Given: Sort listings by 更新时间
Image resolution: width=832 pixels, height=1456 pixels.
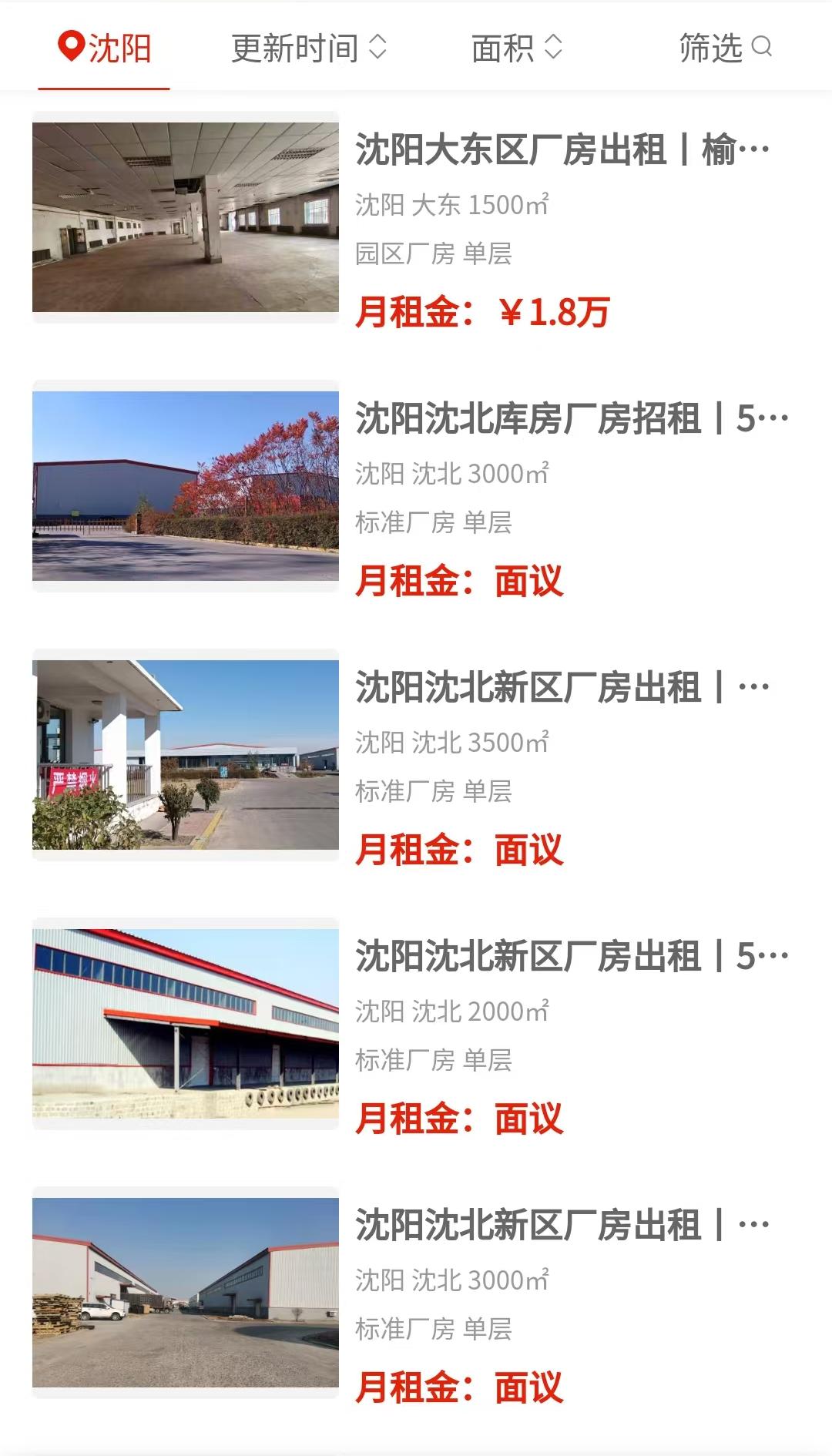Looking at the screenshot, I should 308,48.
